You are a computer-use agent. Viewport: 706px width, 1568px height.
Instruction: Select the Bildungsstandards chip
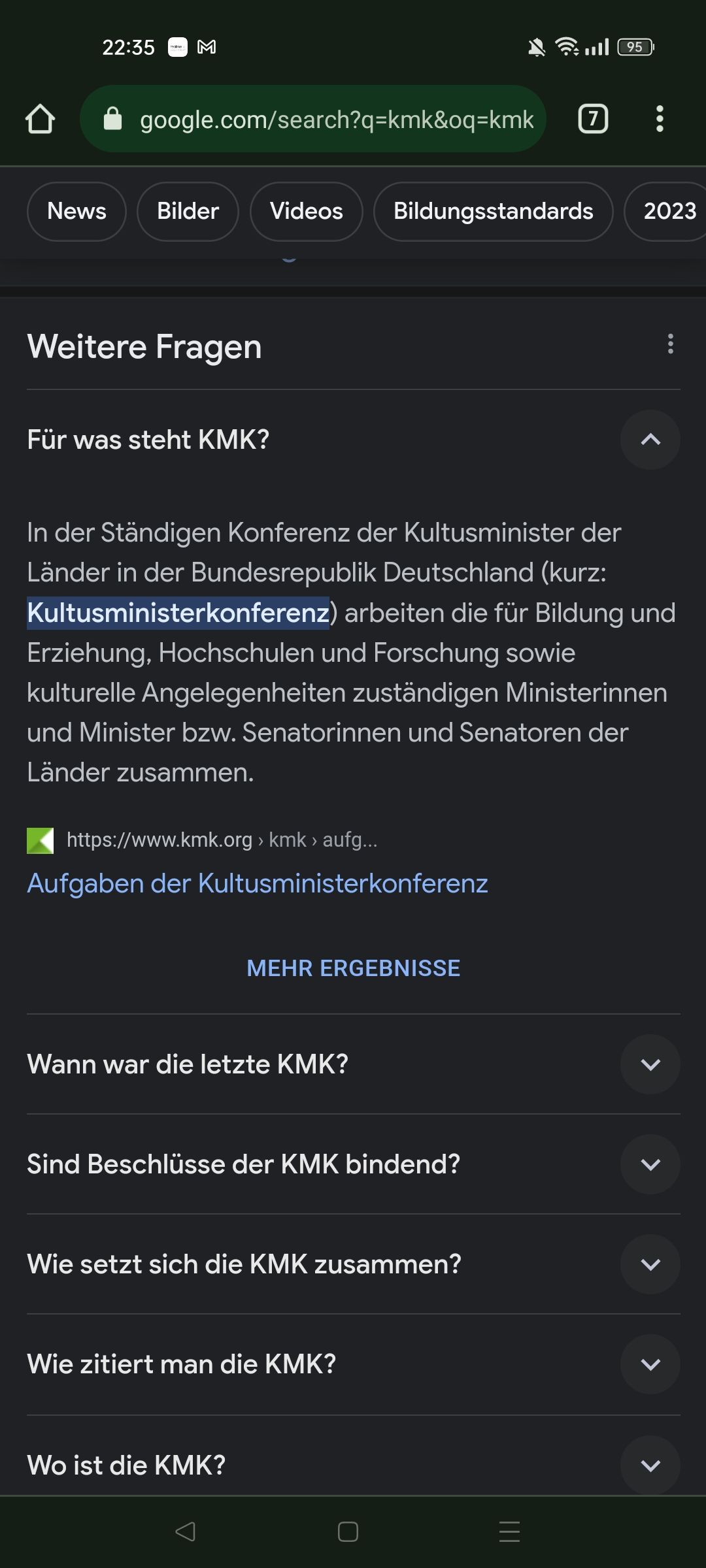pyautogui.click(x=493, y=211)
